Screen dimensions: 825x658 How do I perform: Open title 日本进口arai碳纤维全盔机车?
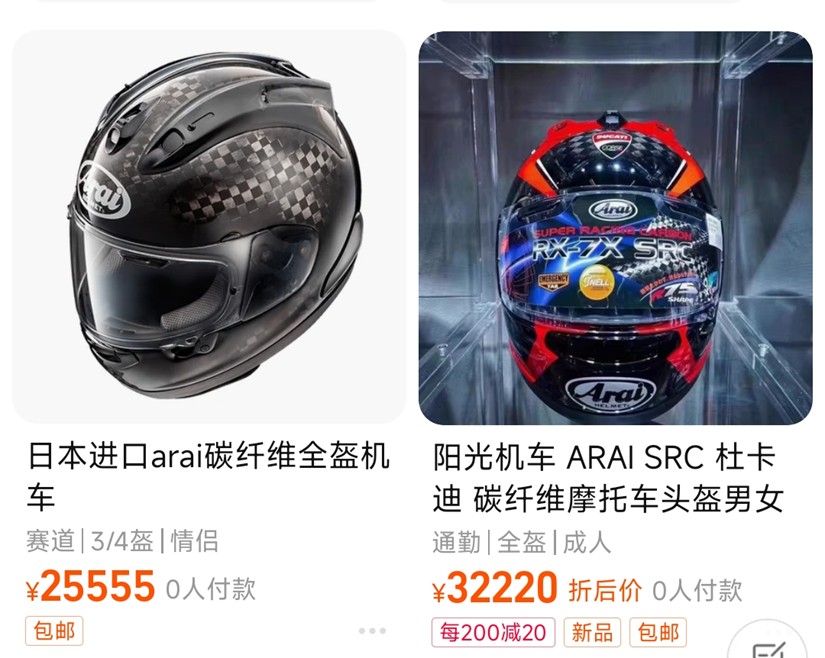click(208, 477)
